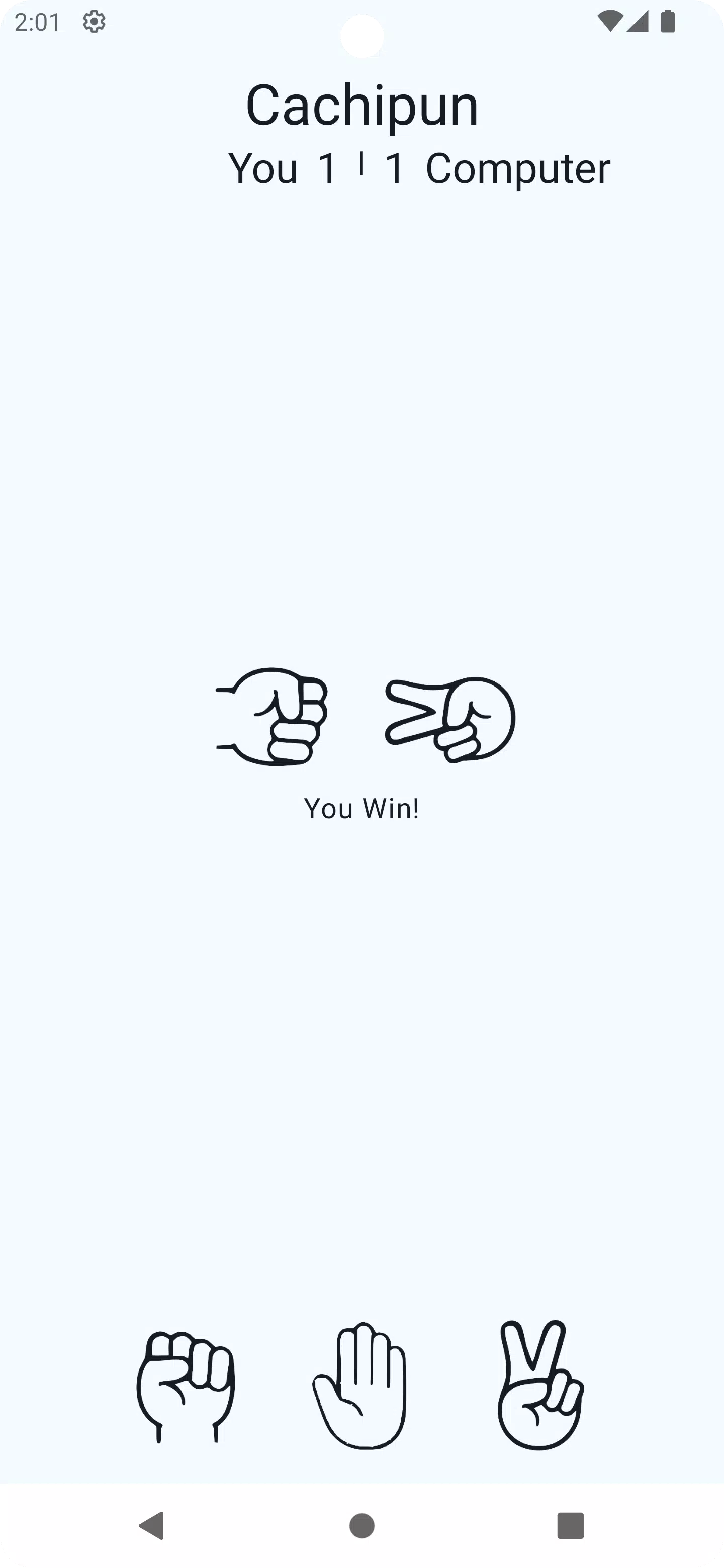Choose the rock fist icon
The image size is (724, 1568).
pyautogui.click(x=185, y=1387)
